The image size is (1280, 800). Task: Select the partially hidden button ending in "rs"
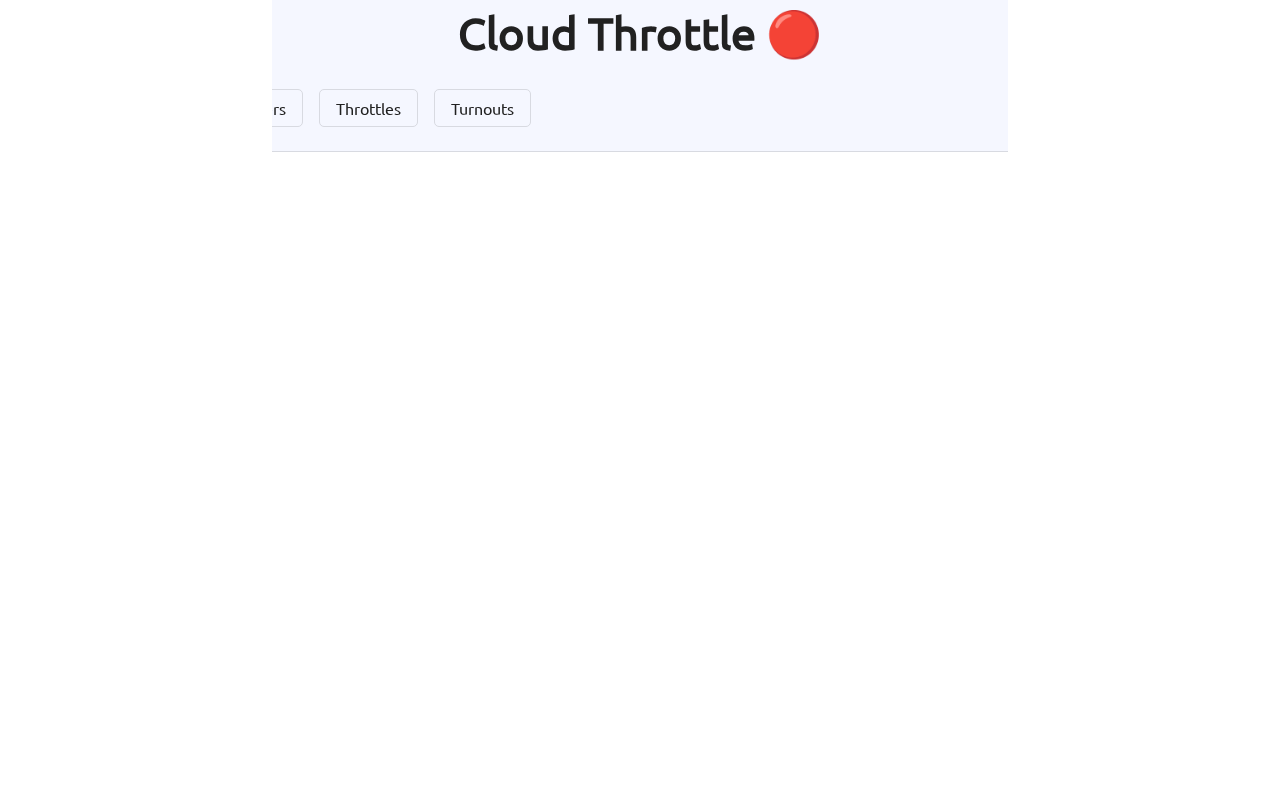point(285,108)
